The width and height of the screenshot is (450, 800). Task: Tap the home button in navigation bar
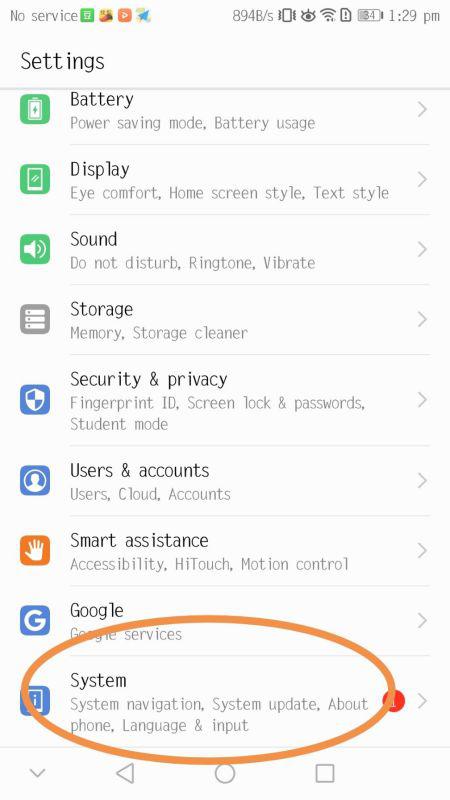click(225, 773)
